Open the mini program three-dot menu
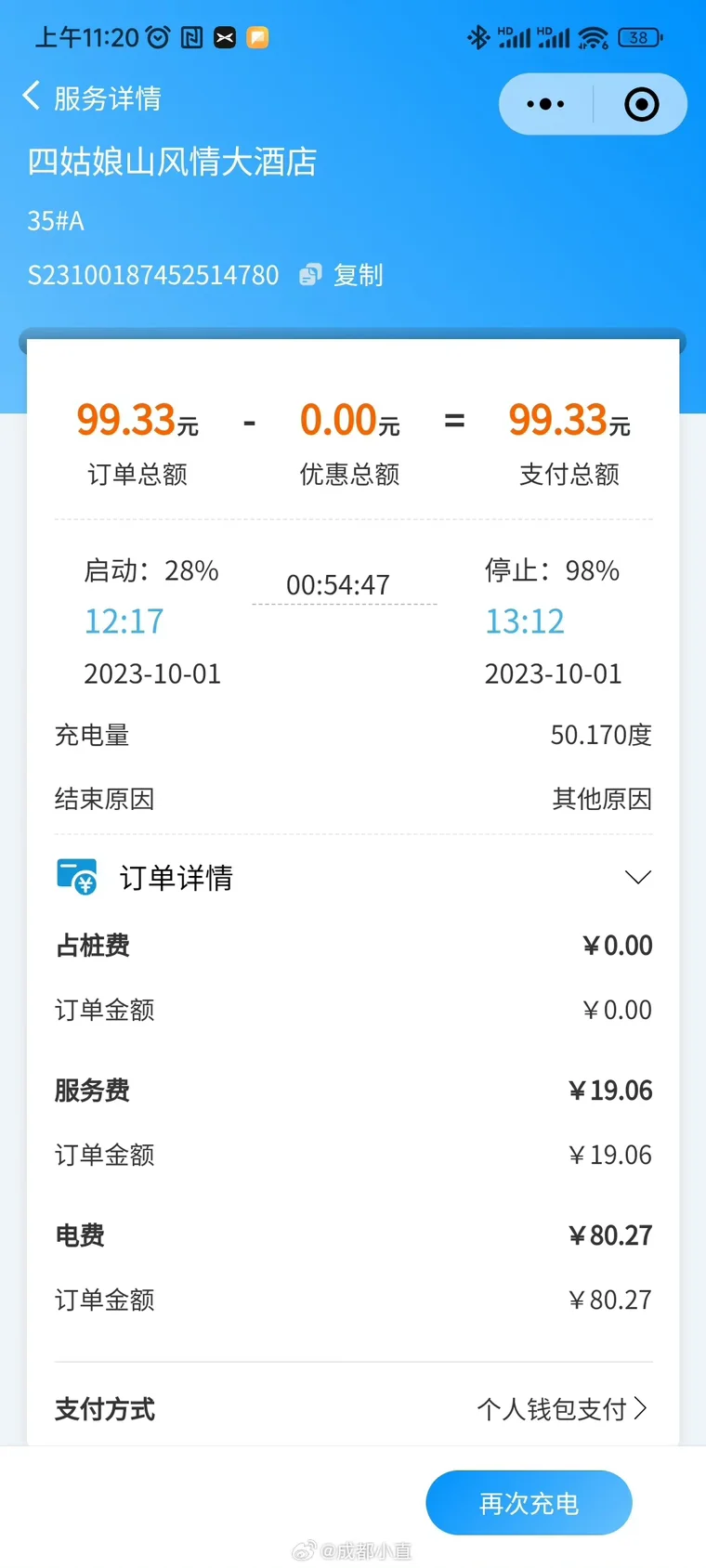Image resolution: width=706 pixels, height=1568 pixels. tap(545, 104)
